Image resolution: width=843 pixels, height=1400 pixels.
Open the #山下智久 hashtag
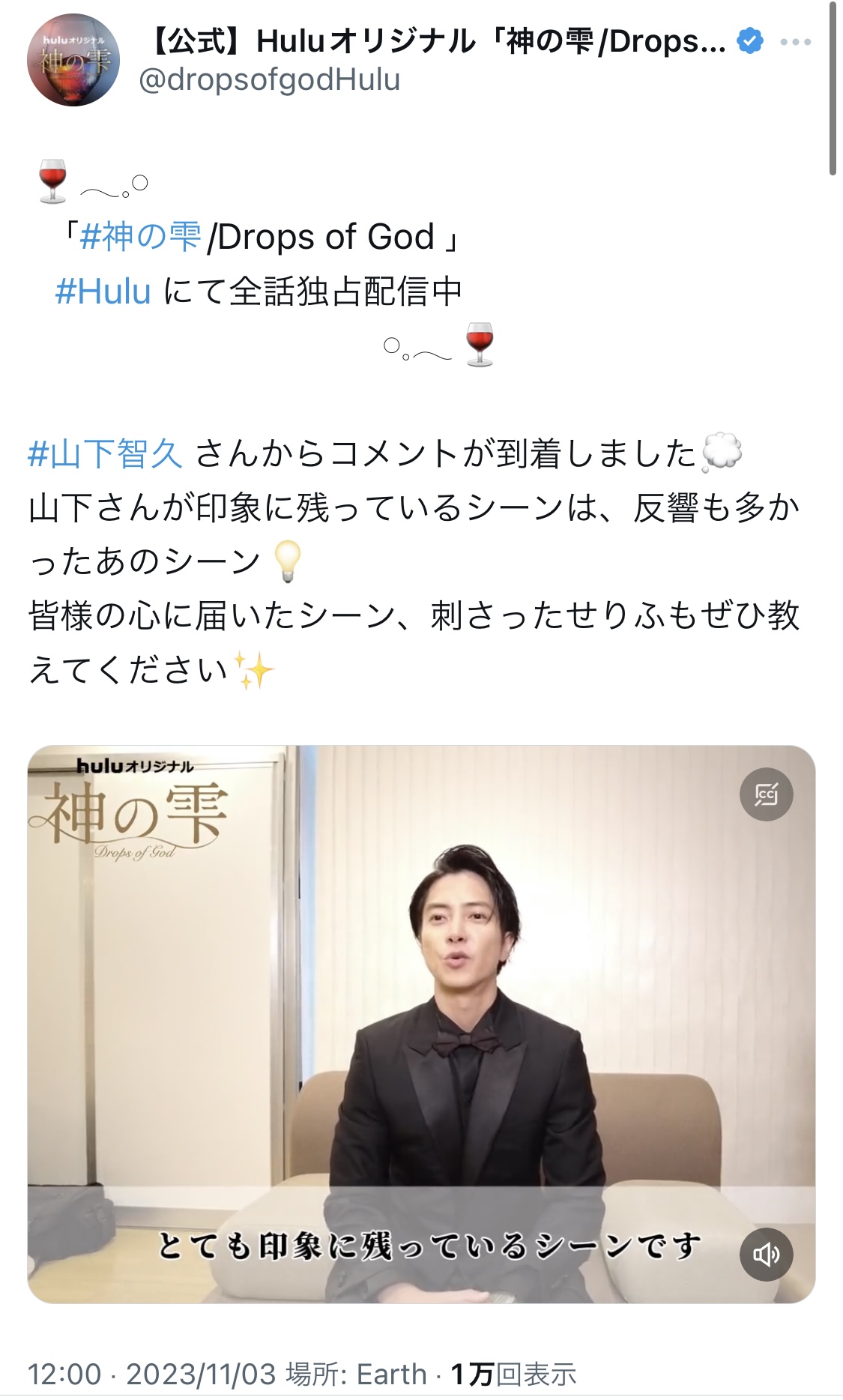coord(105,454)
